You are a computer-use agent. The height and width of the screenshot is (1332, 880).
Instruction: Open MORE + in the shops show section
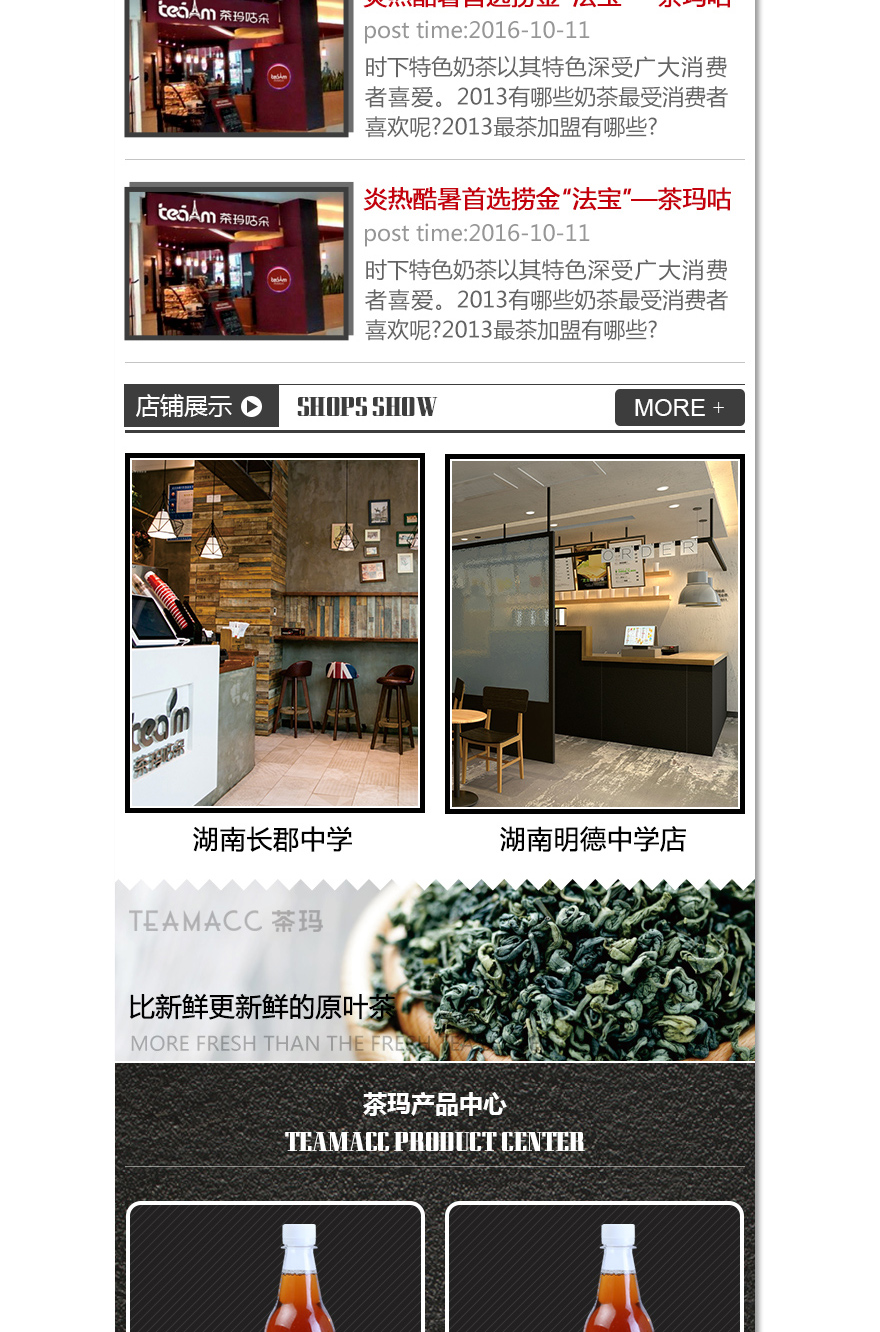679,407
